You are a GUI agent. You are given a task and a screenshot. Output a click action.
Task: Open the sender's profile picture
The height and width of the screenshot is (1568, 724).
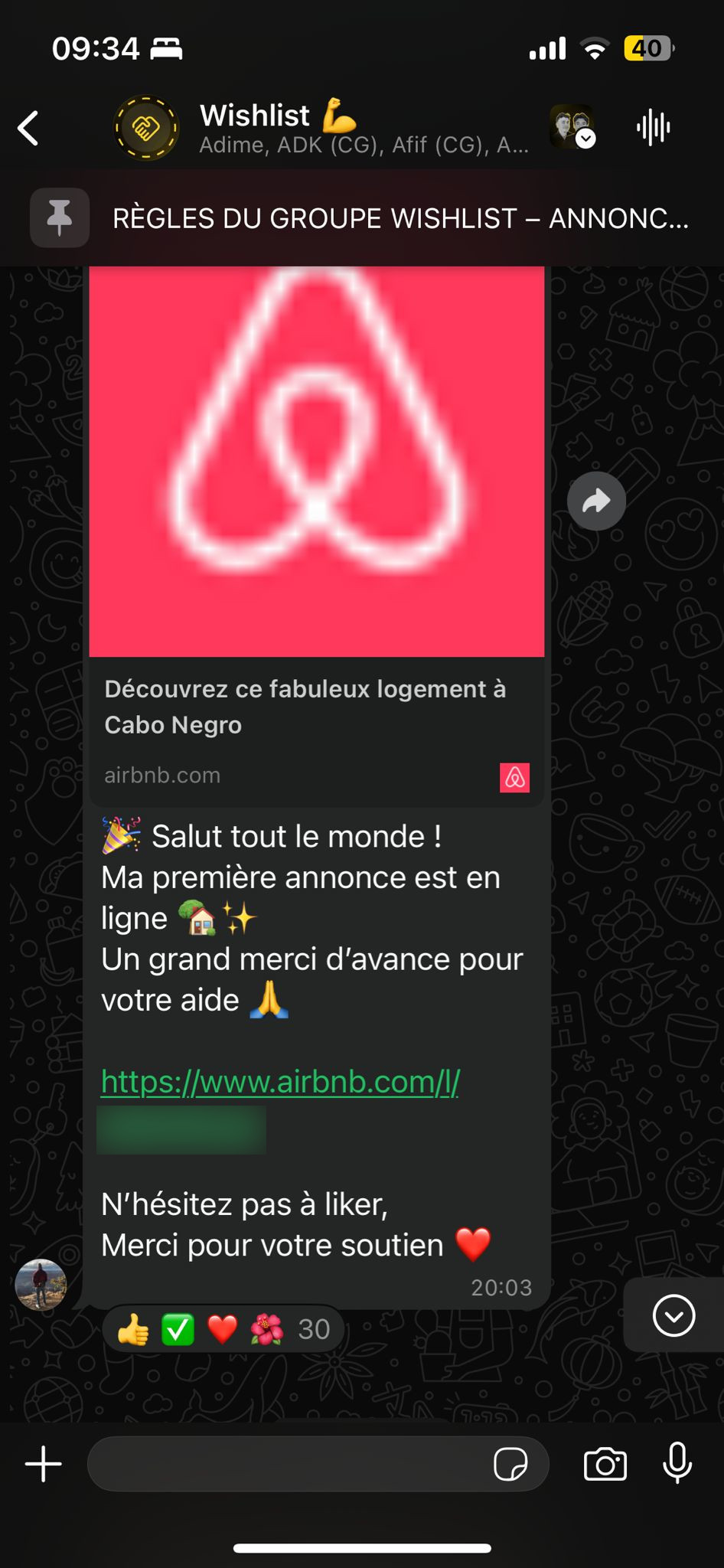click(x=41, y=1285)
